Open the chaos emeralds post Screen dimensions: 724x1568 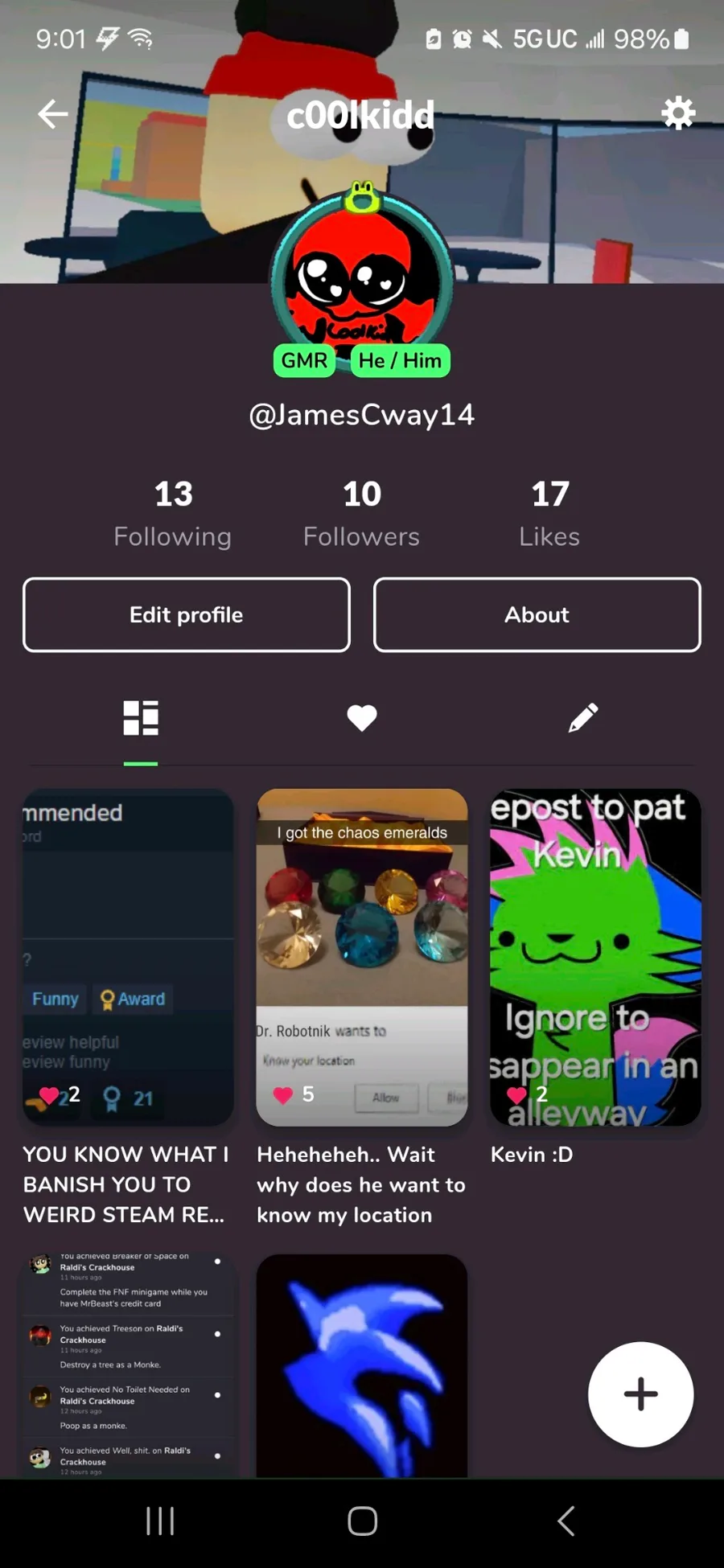[x=362, y=957]
